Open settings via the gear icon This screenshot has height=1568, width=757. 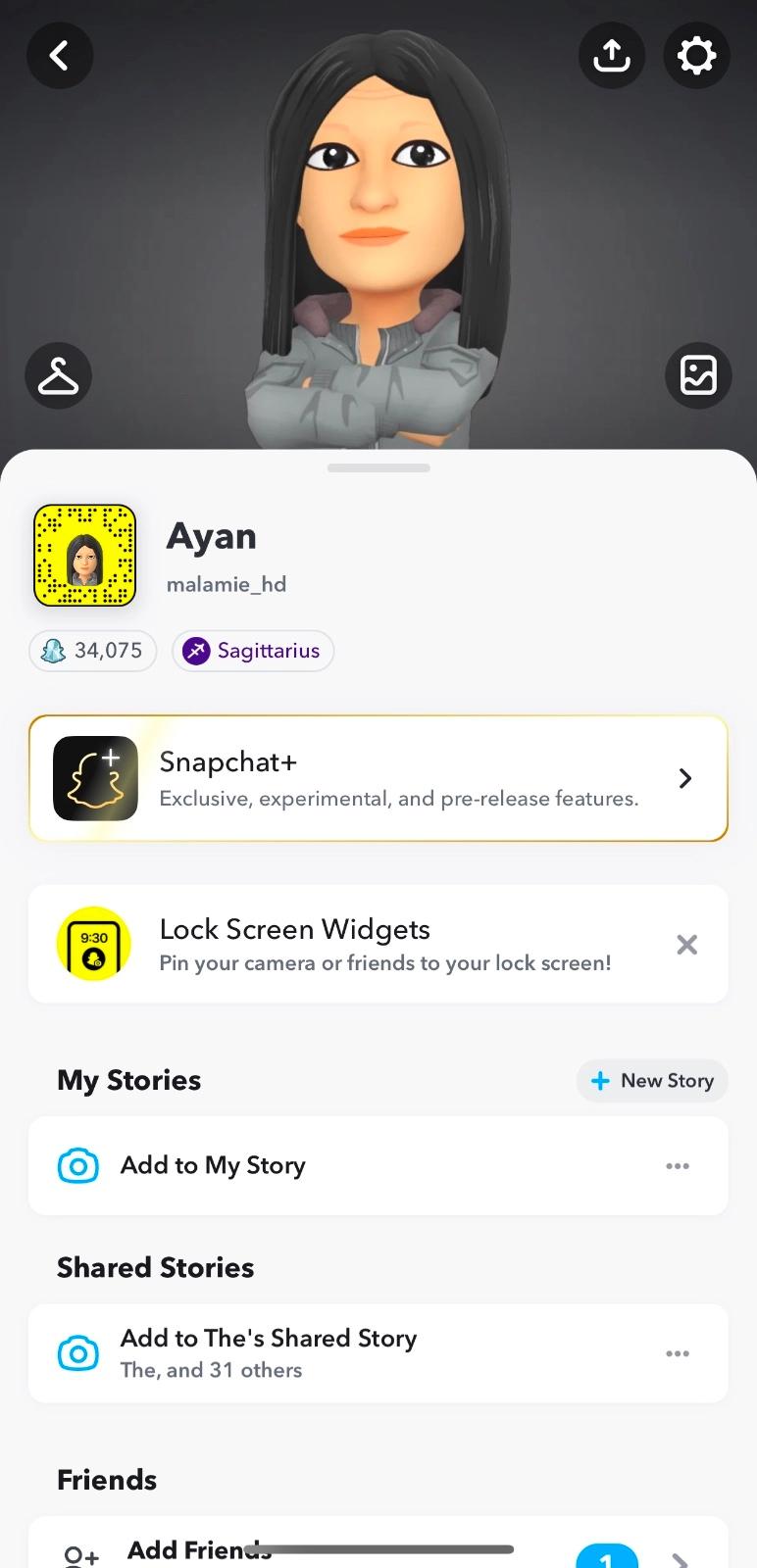(x=696, y=56)
